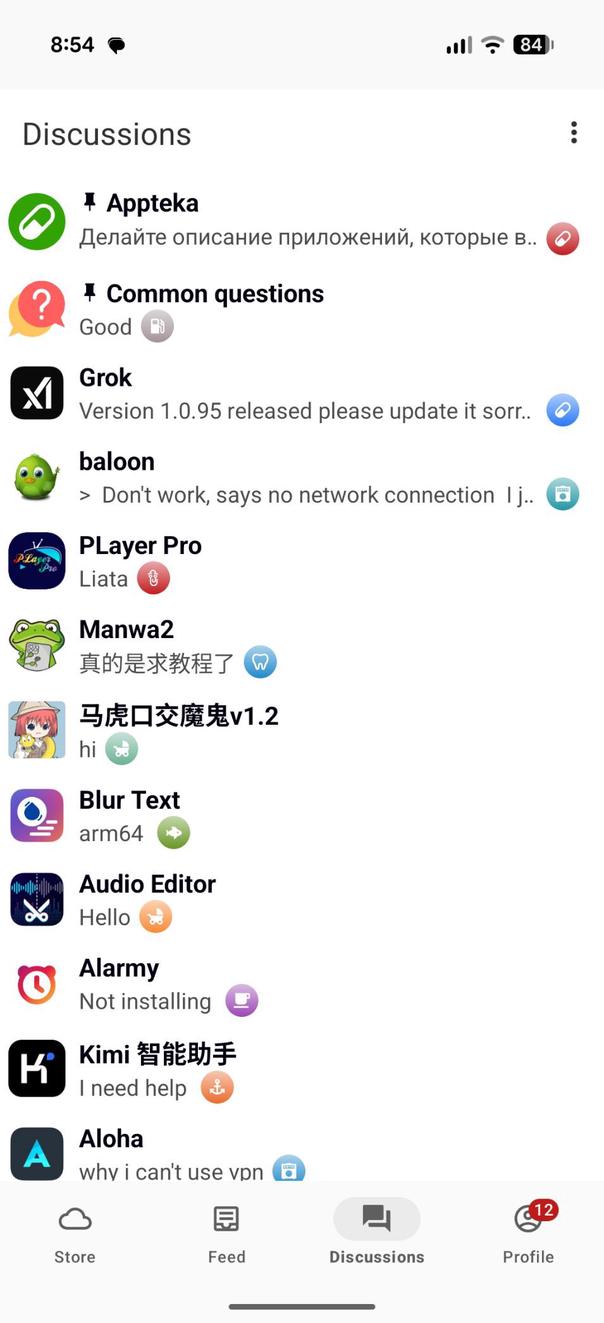Open the Alarmy discussion thread
Screen dimensions: 604x1323
point(300,984)
